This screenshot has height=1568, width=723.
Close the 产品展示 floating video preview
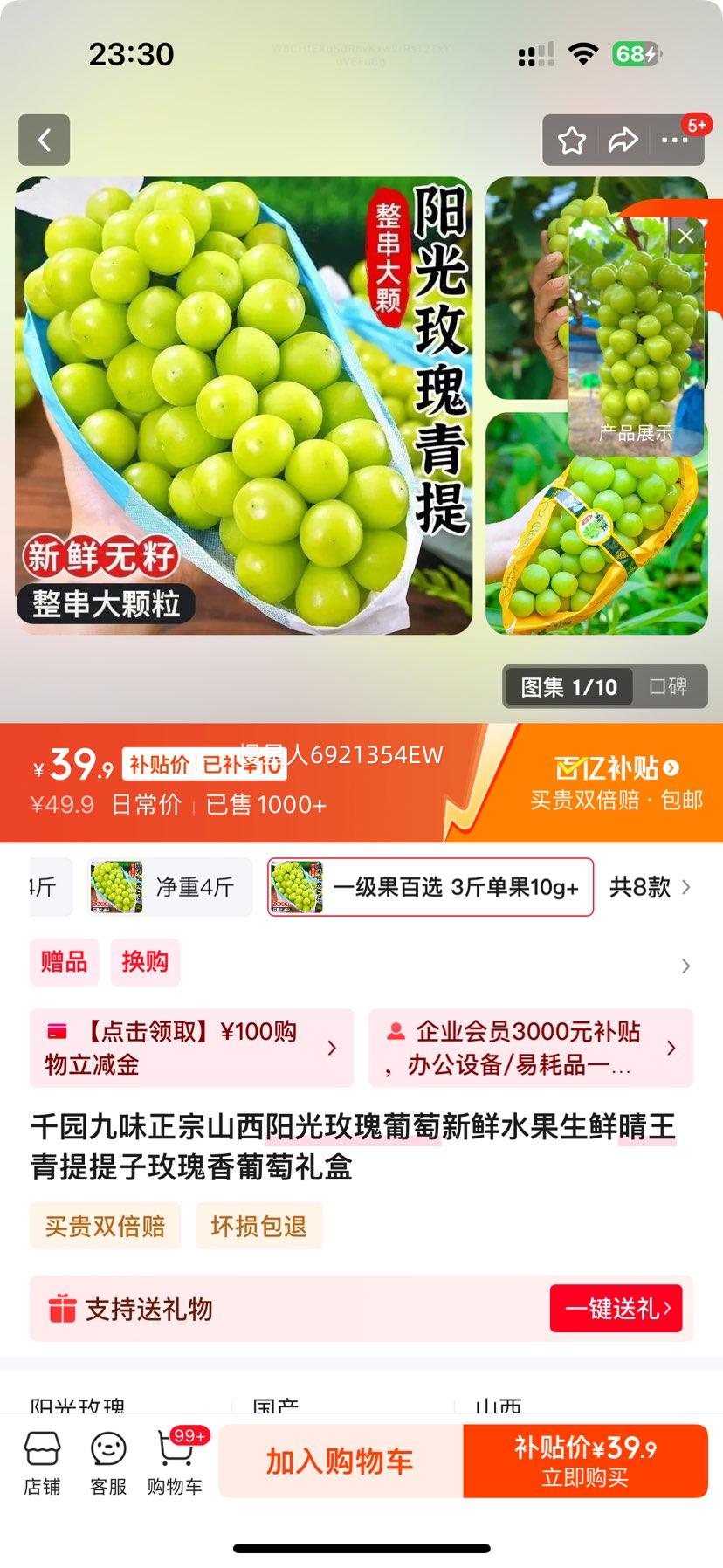tap(685, 236)
